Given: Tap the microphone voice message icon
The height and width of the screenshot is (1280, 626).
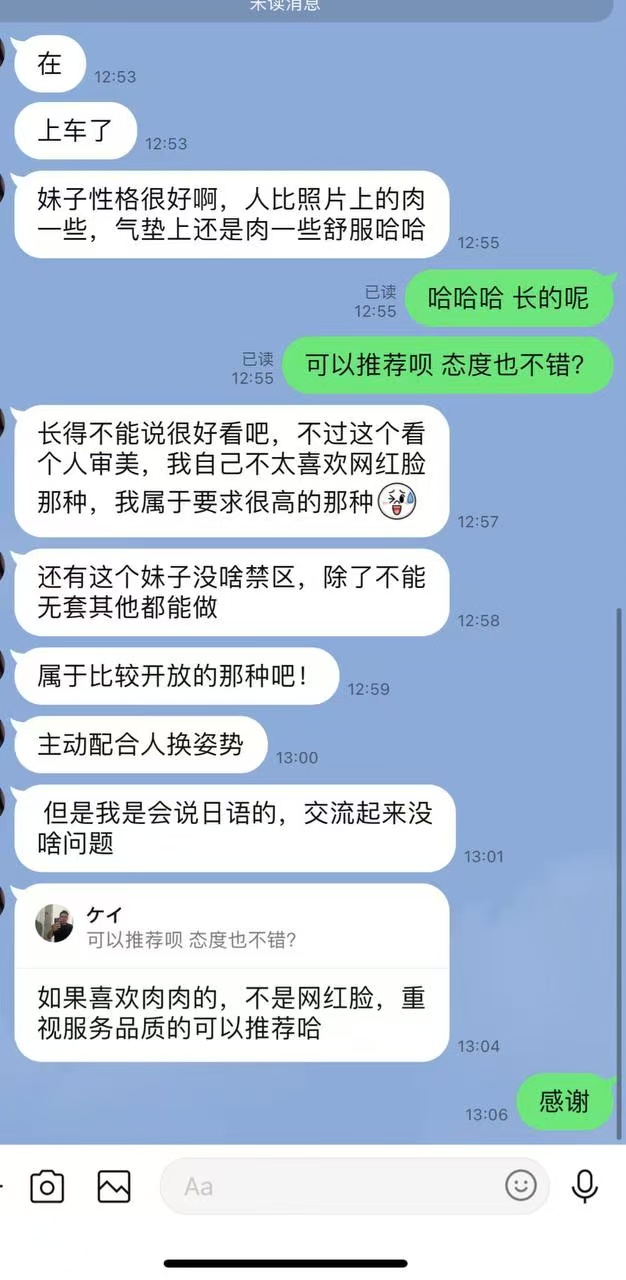Looking at the screenshot, I should click(x=584, y=1186).
